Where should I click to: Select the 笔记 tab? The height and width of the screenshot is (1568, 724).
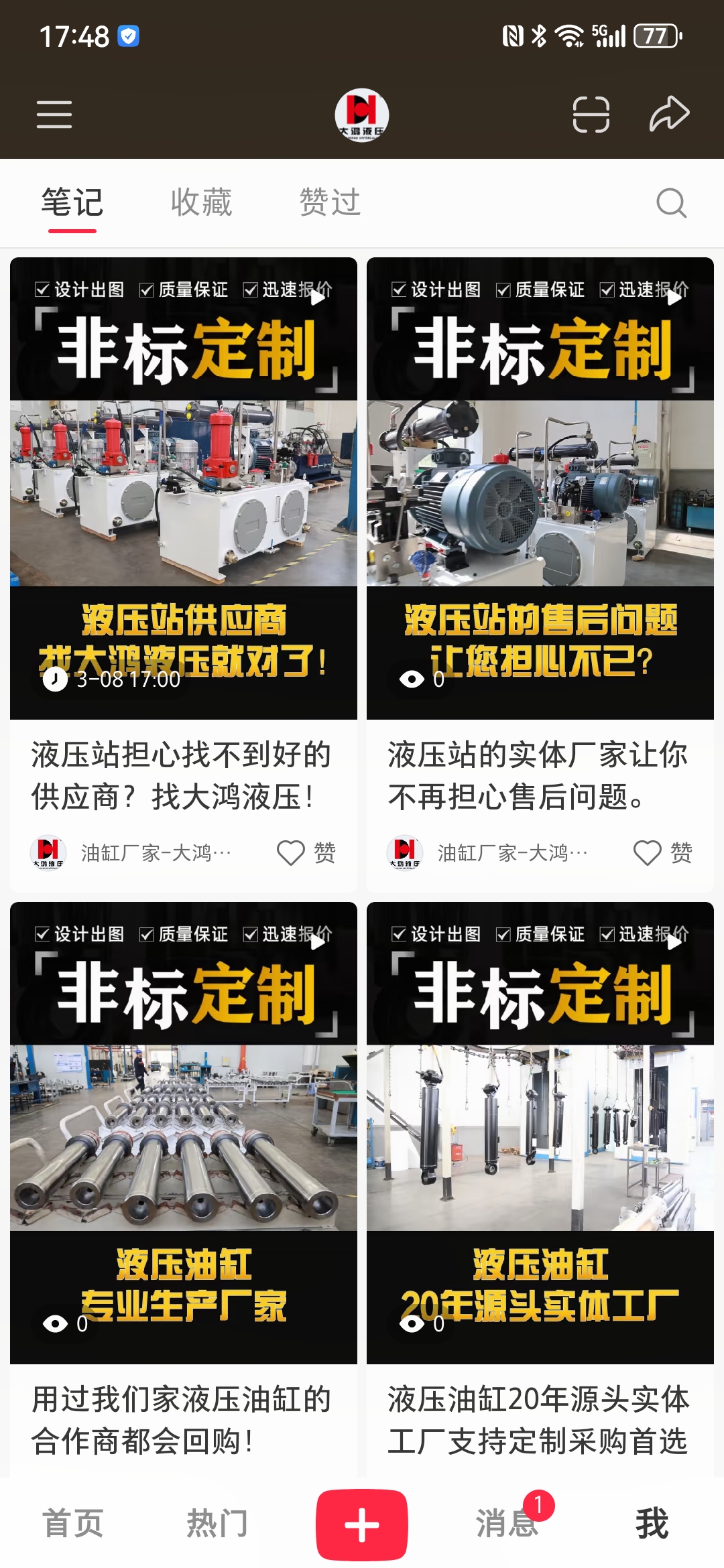click(x=72, y=202)
